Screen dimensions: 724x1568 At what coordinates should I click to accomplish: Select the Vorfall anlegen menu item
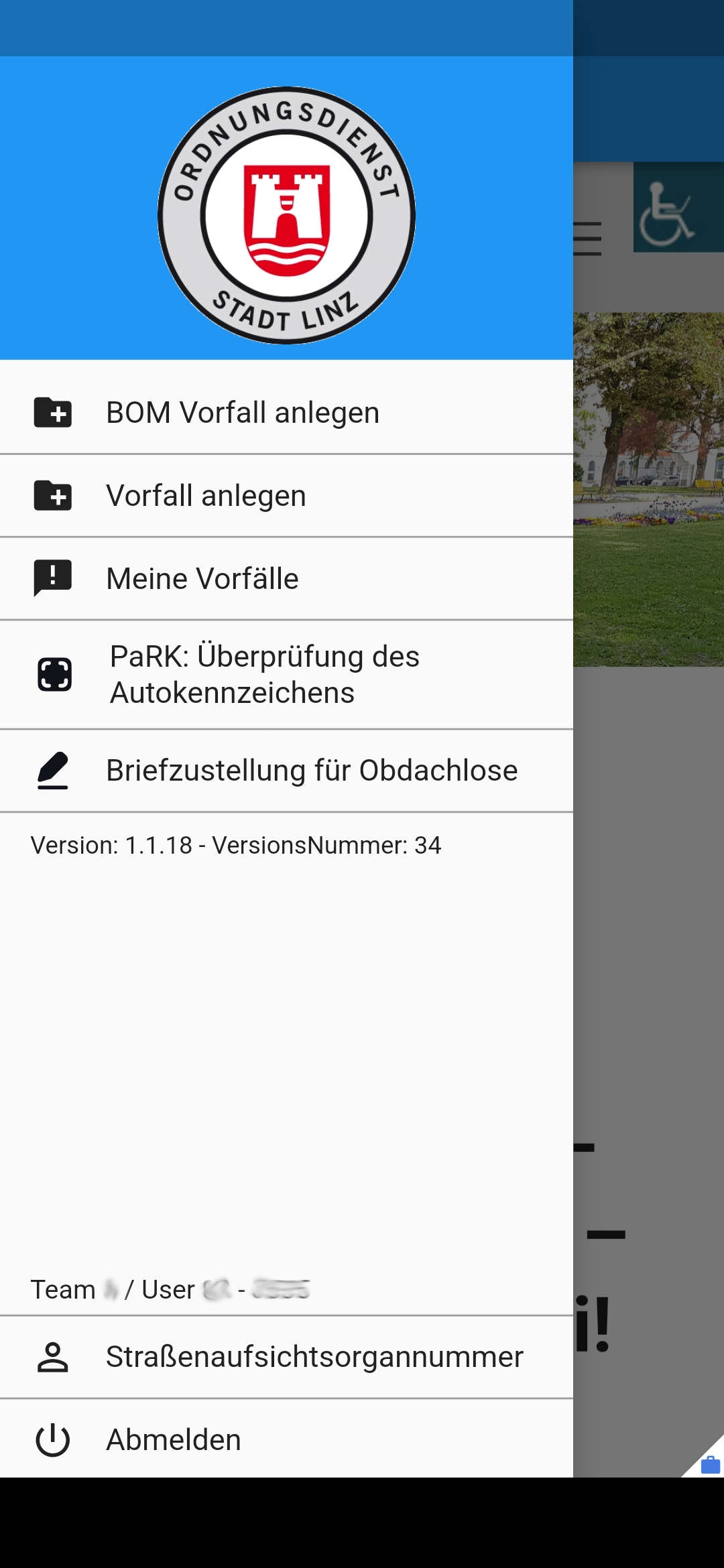(286, 496)
